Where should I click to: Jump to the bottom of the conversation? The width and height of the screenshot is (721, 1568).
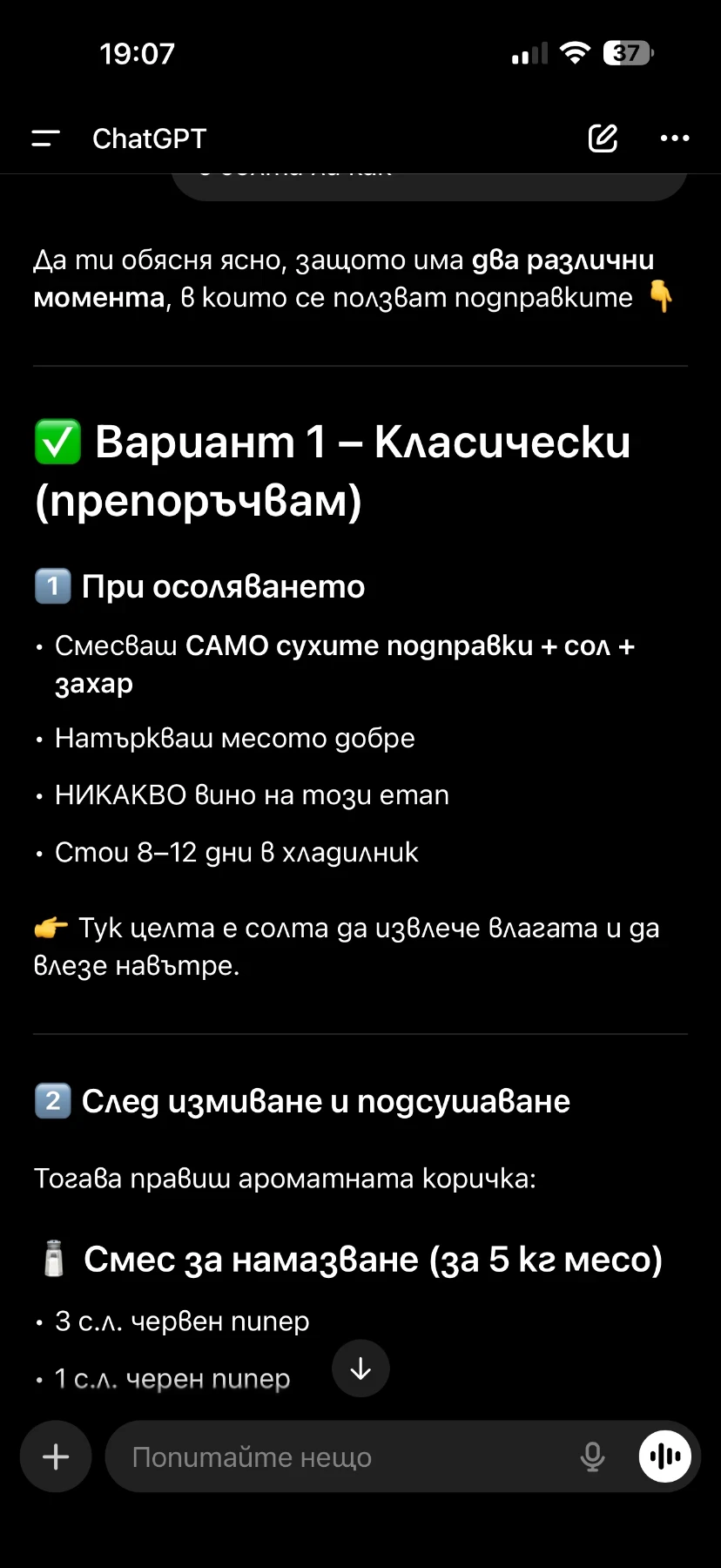pos(360,1369)
